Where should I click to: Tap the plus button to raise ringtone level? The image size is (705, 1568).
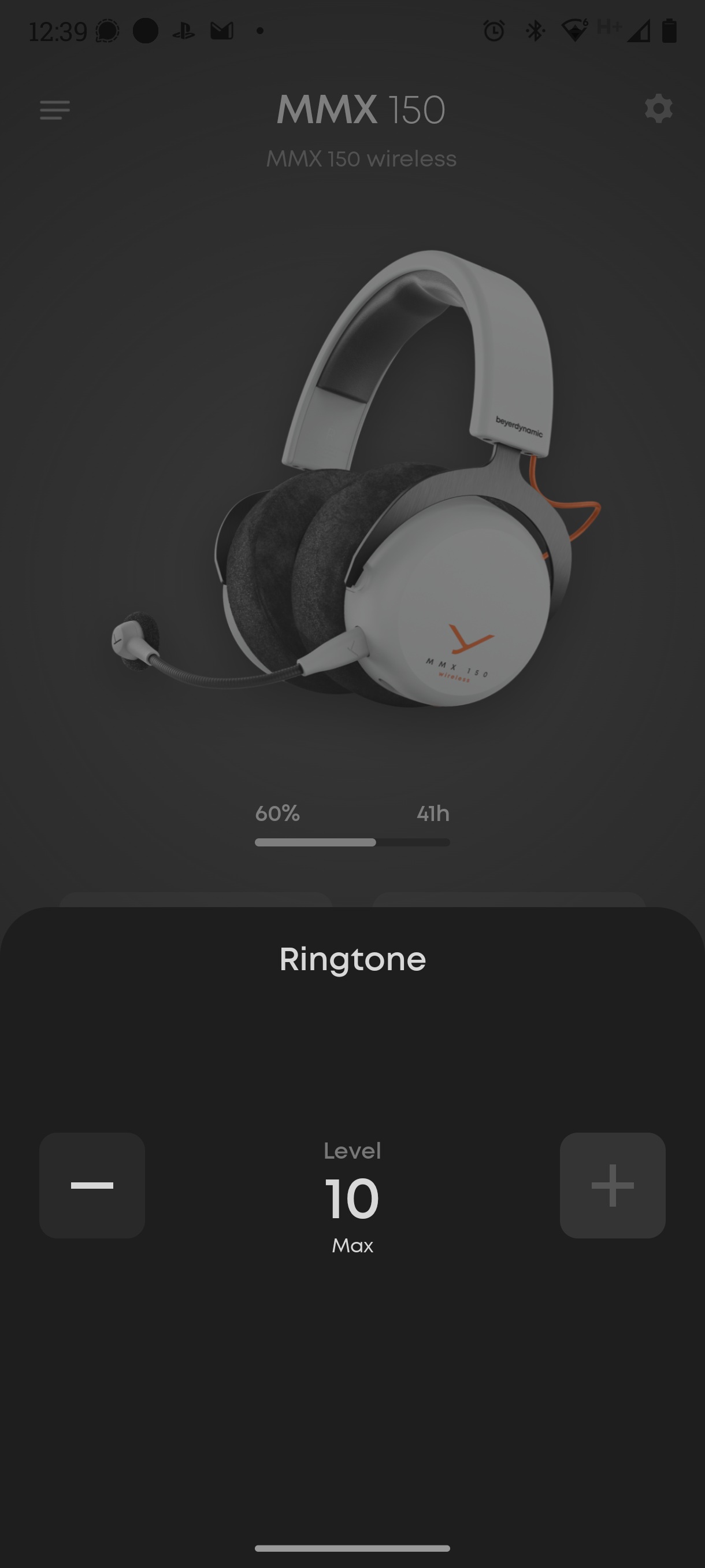612,1185
